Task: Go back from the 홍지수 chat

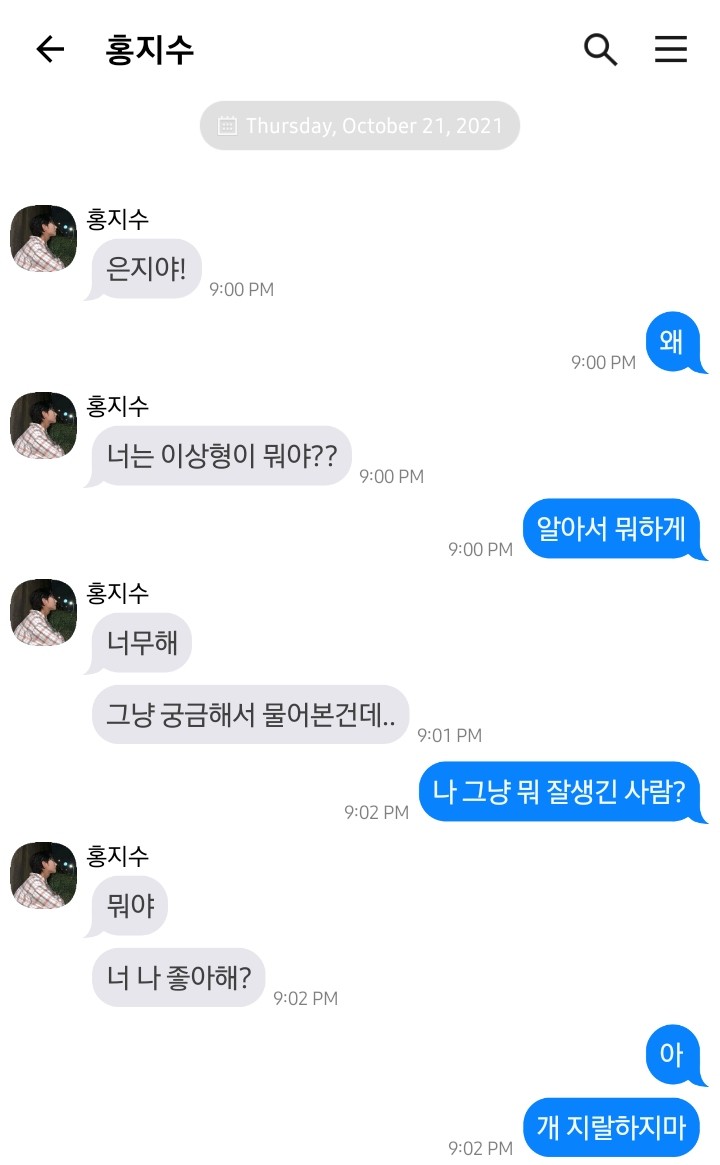Action: click(x=50, y=49)
